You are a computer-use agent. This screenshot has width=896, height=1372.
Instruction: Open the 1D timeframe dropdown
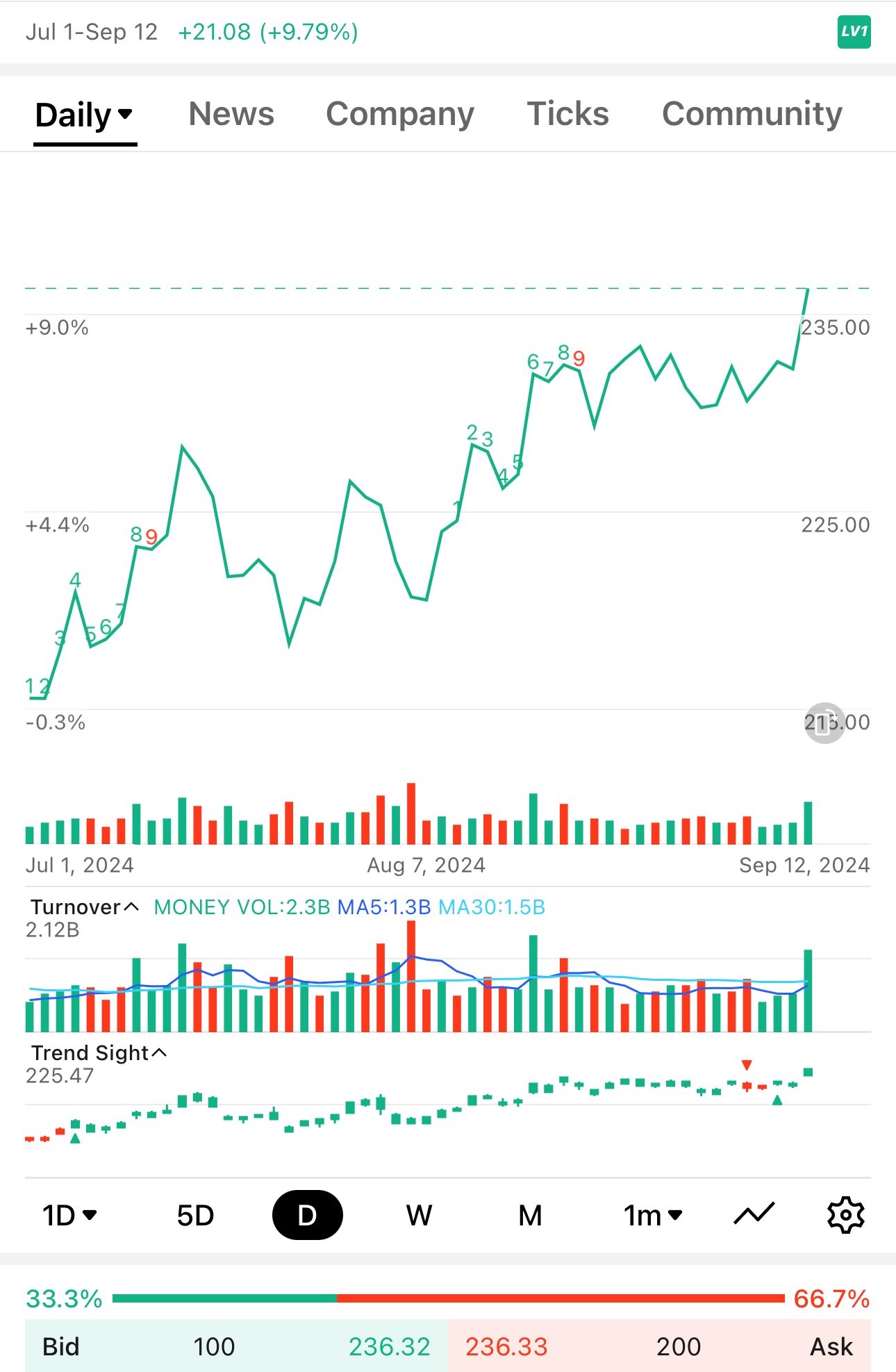tap(69, 1216)
